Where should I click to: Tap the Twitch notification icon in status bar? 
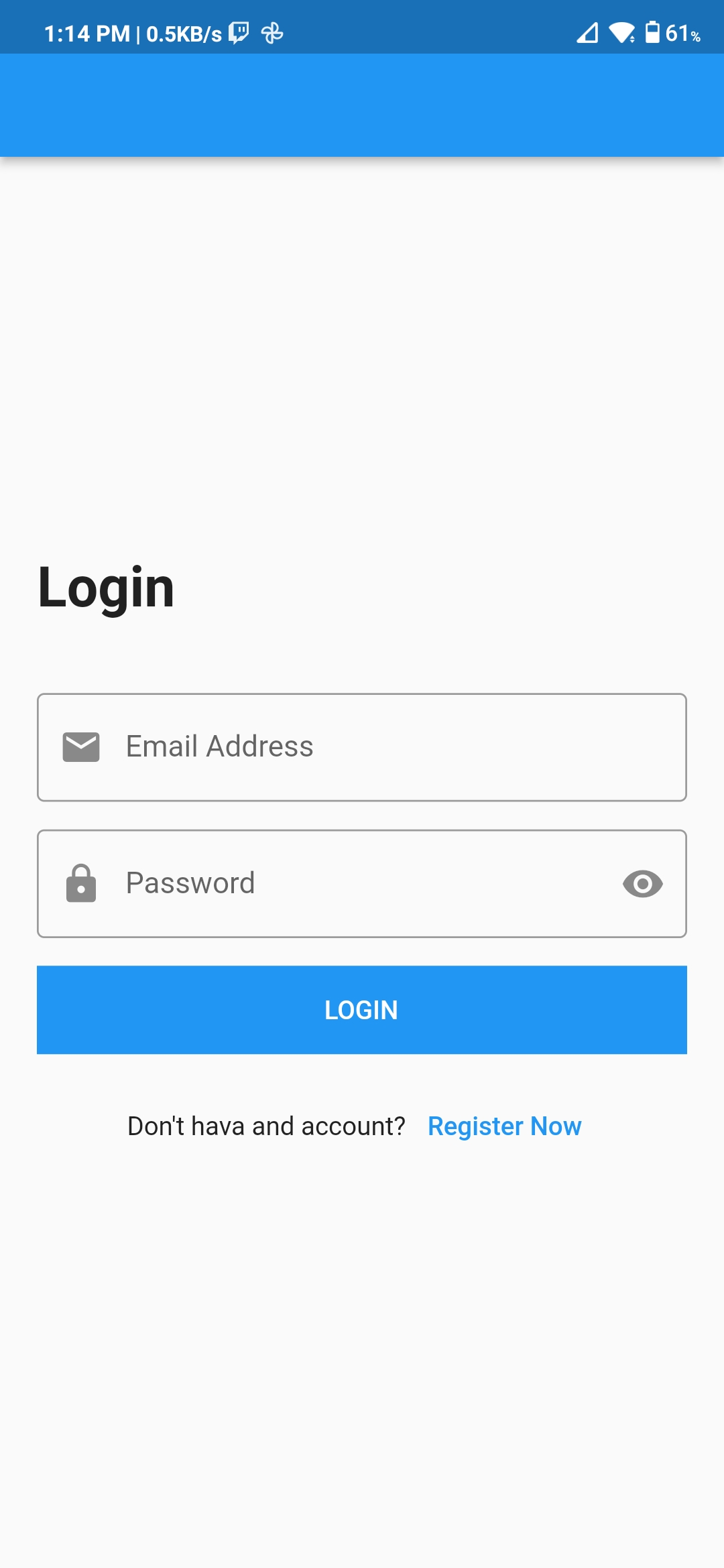[x=238, y=31]
